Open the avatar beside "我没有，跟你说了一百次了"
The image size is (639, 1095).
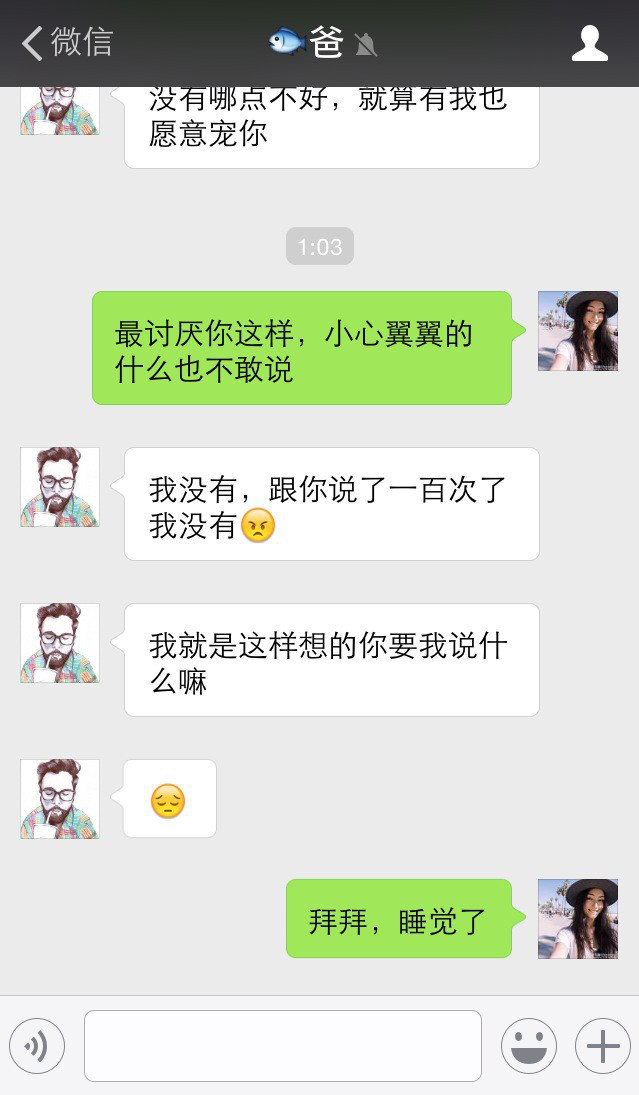tap(60, 487)
